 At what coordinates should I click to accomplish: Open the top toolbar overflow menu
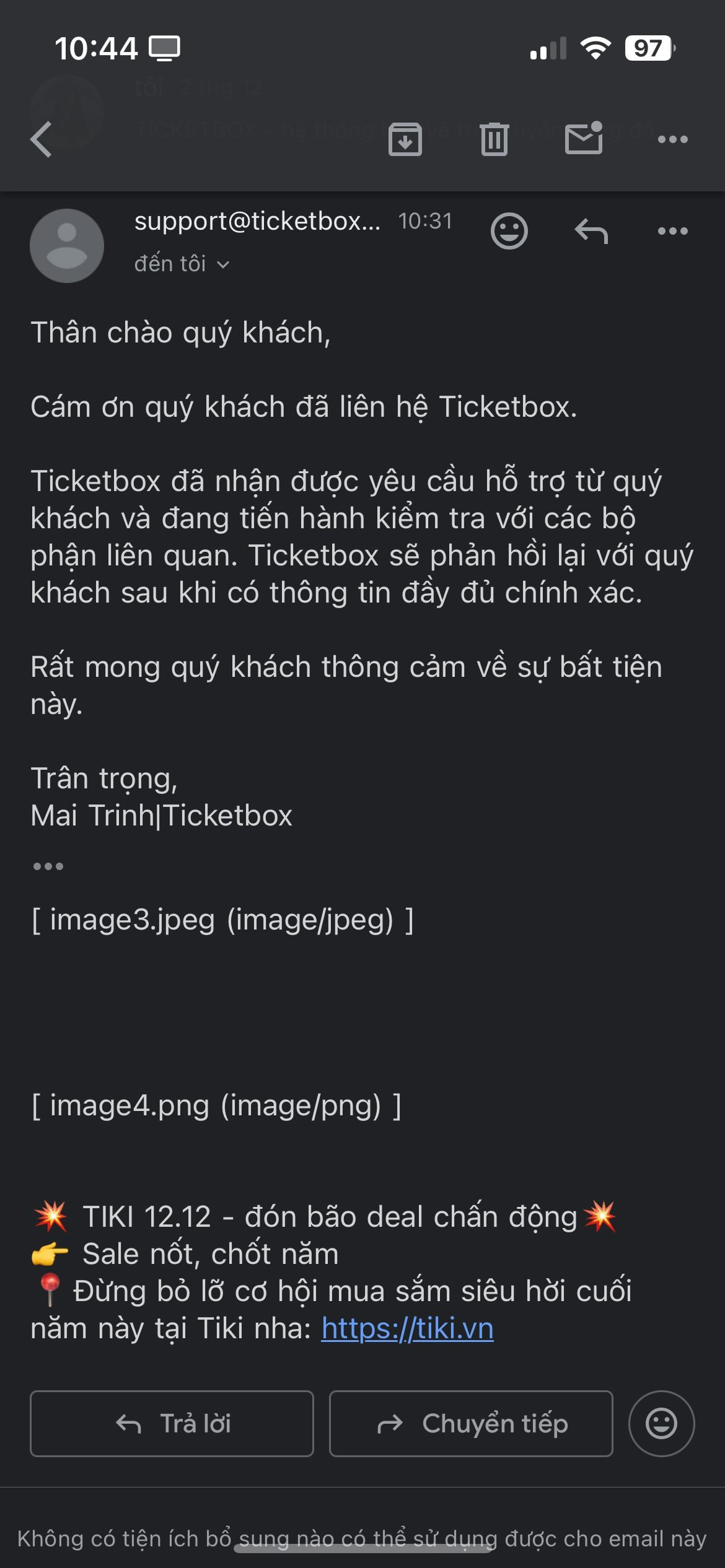[672, 139]
